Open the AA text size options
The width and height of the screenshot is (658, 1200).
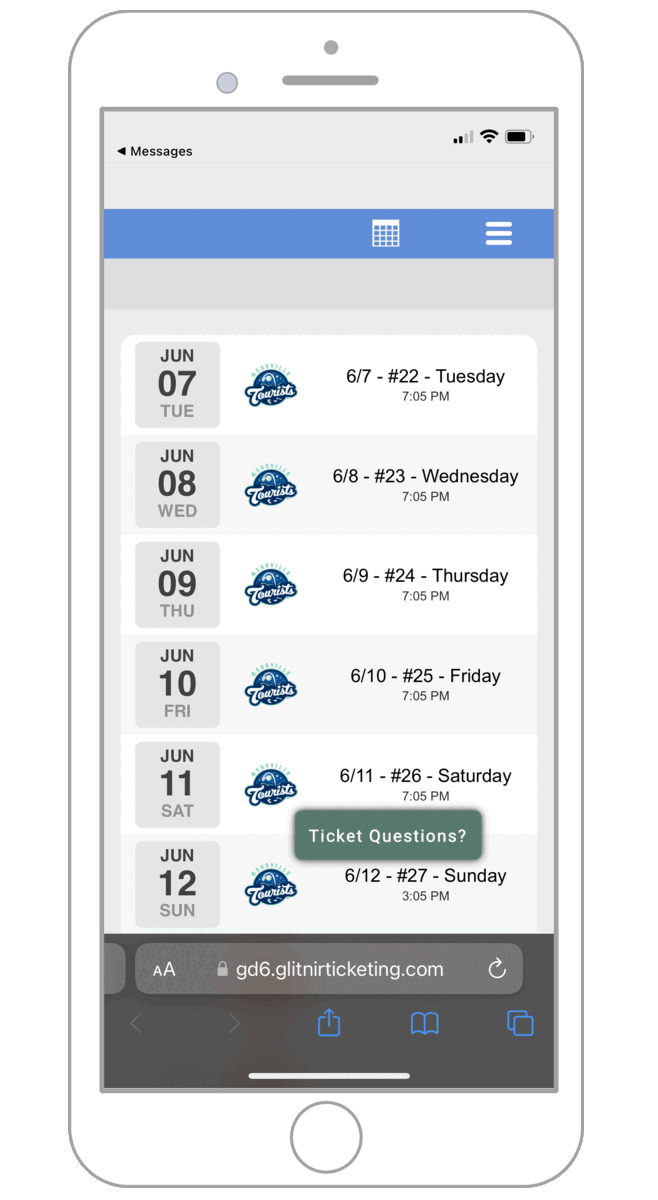(x=164, y=969)
